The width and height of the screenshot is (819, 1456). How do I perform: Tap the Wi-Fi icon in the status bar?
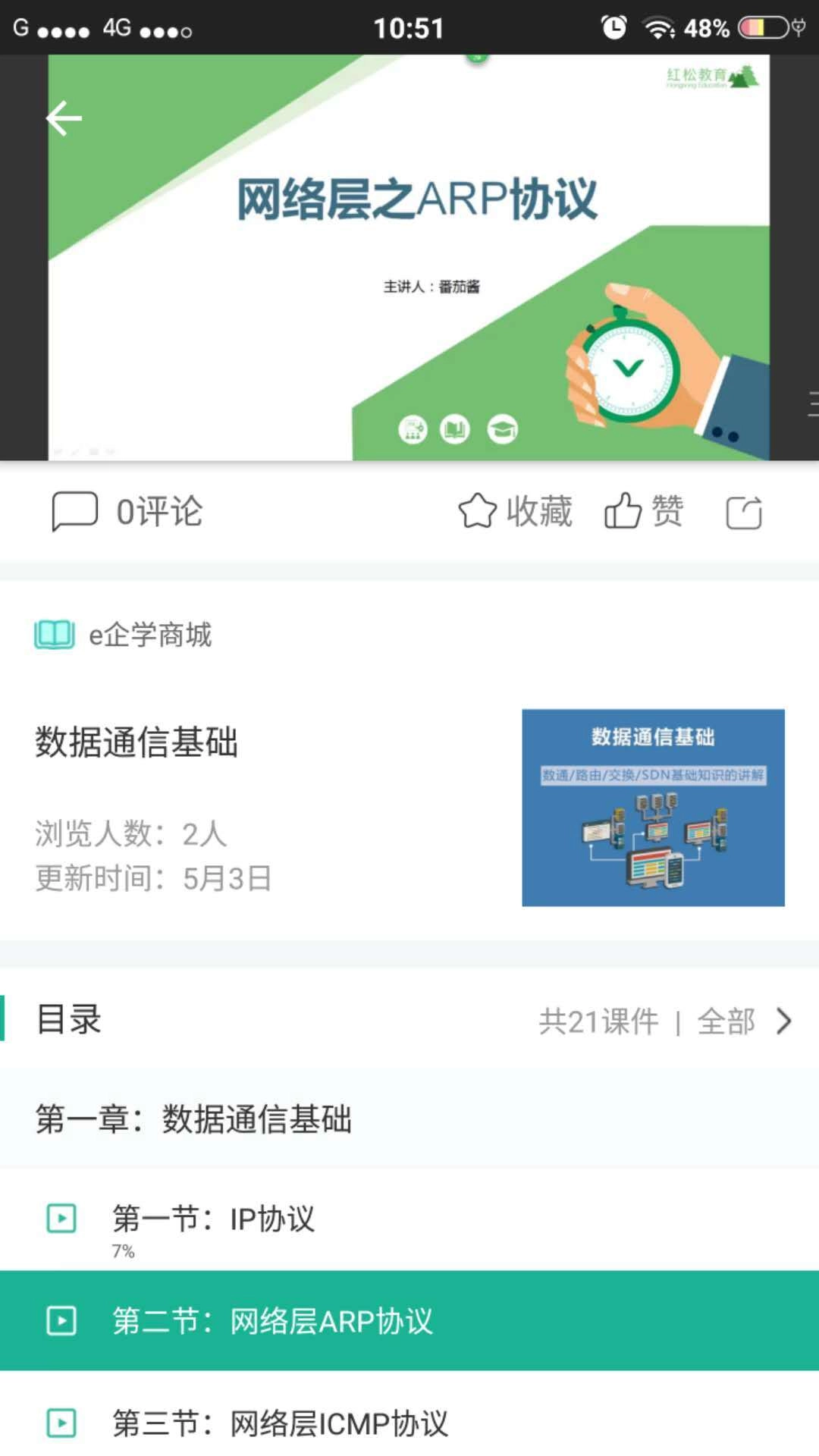point(658,27)
